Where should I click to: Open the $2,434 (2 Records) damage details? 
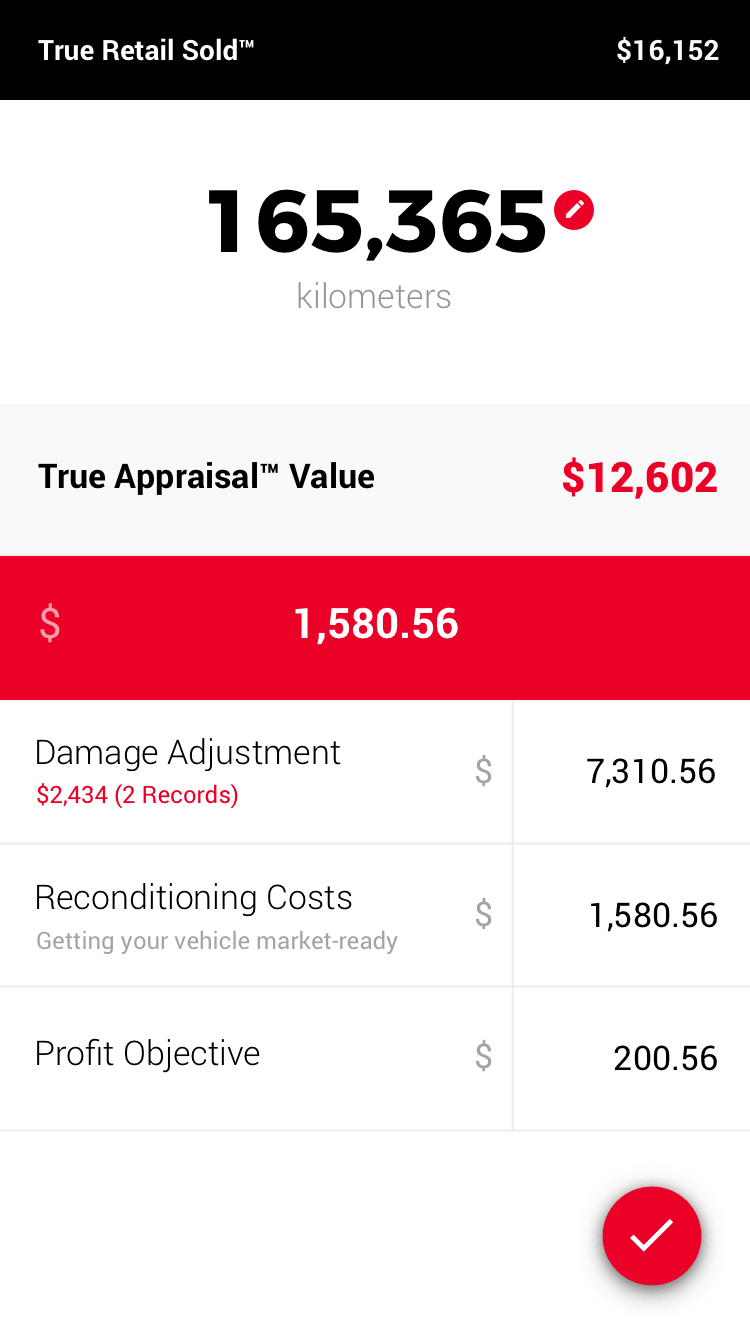pyautogui.click(x=137, y=796)
